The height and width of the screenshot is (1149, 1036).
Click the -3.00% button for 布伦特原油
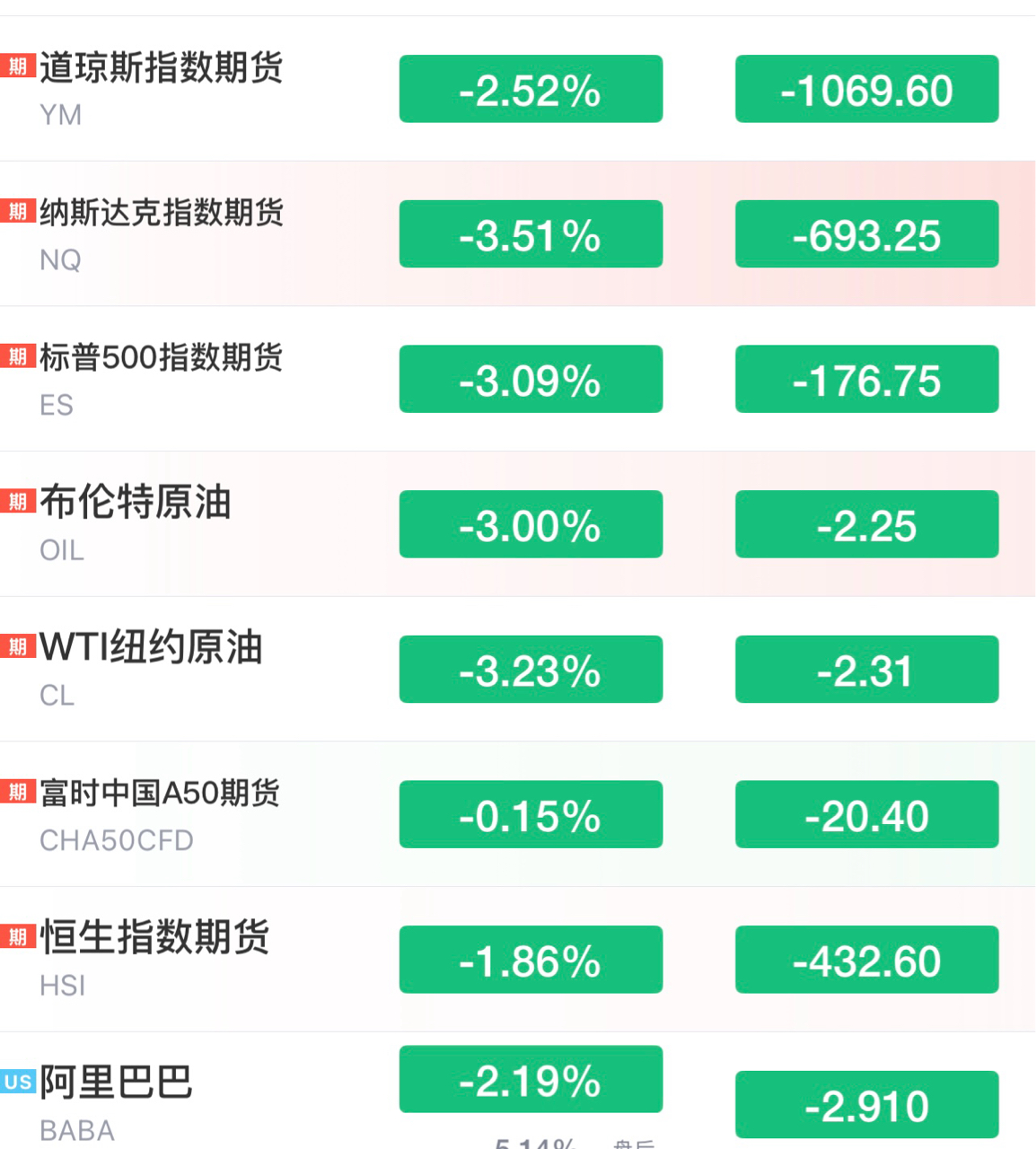[x=531, y=523]
